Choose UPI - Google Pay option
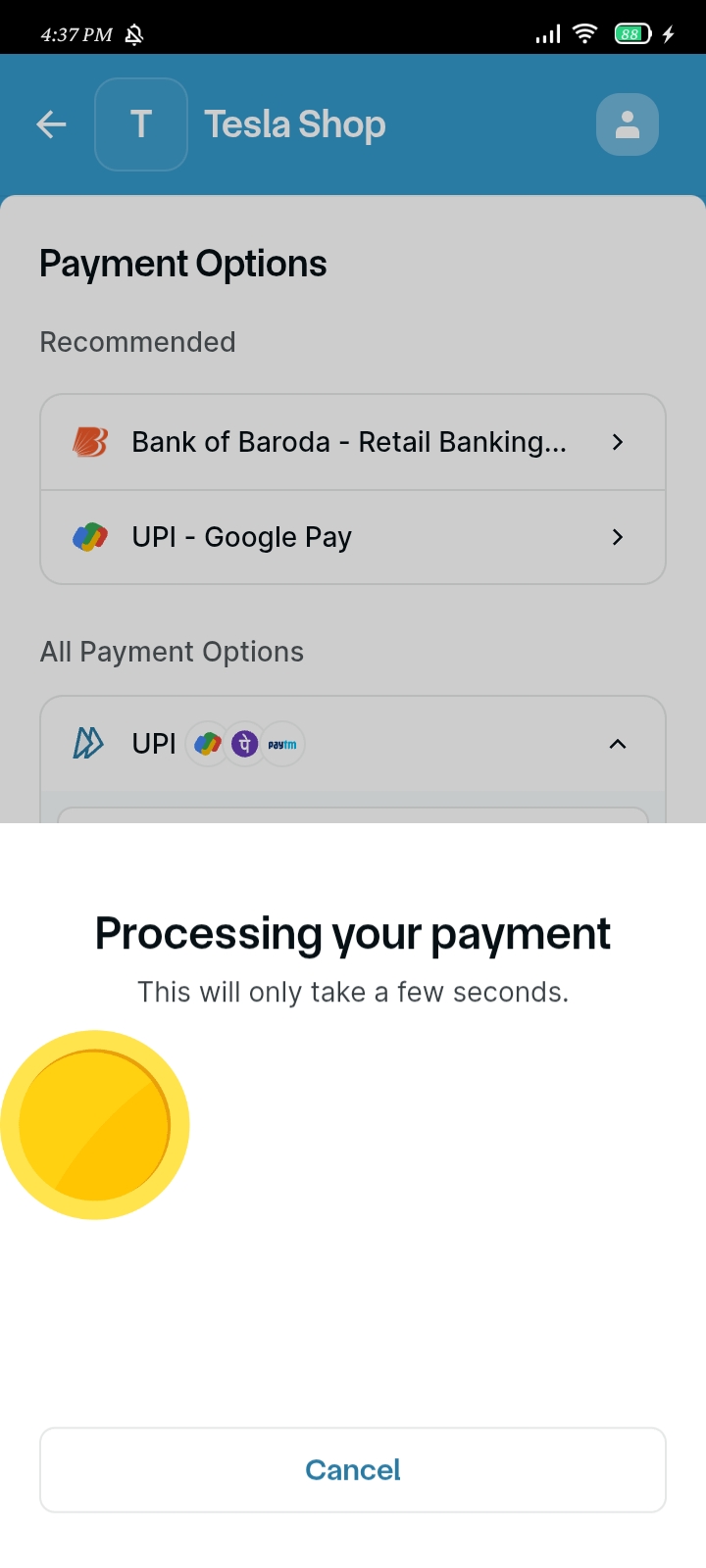Viewport: 706px width, 1568px height. click(x=353, y=537)
